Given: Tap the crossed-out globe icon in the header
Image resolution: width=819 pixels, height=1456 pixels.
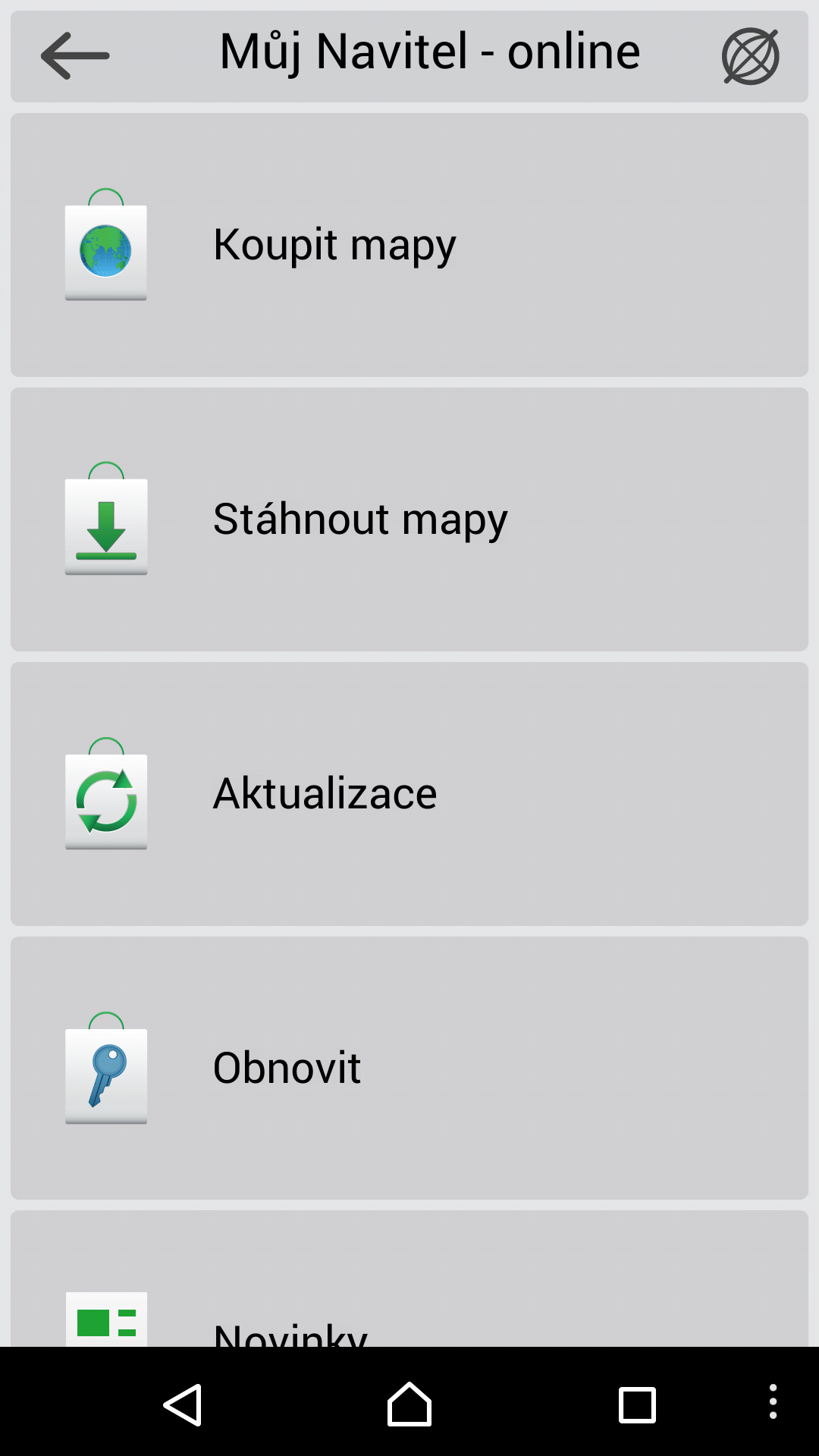Looking at the screenshot, I should (x=750, y=56).
